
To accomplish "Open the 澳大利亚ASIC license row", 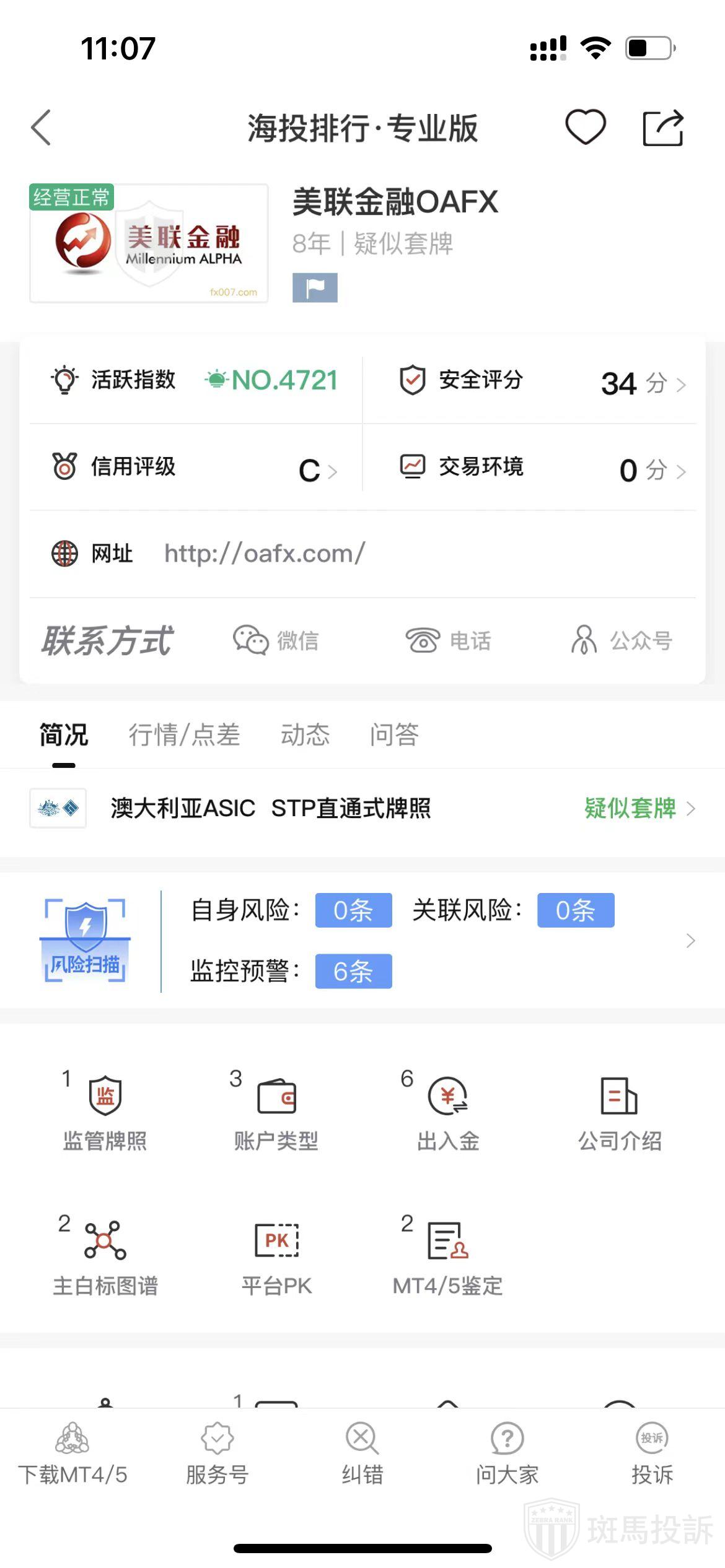I will click(362, 808).
